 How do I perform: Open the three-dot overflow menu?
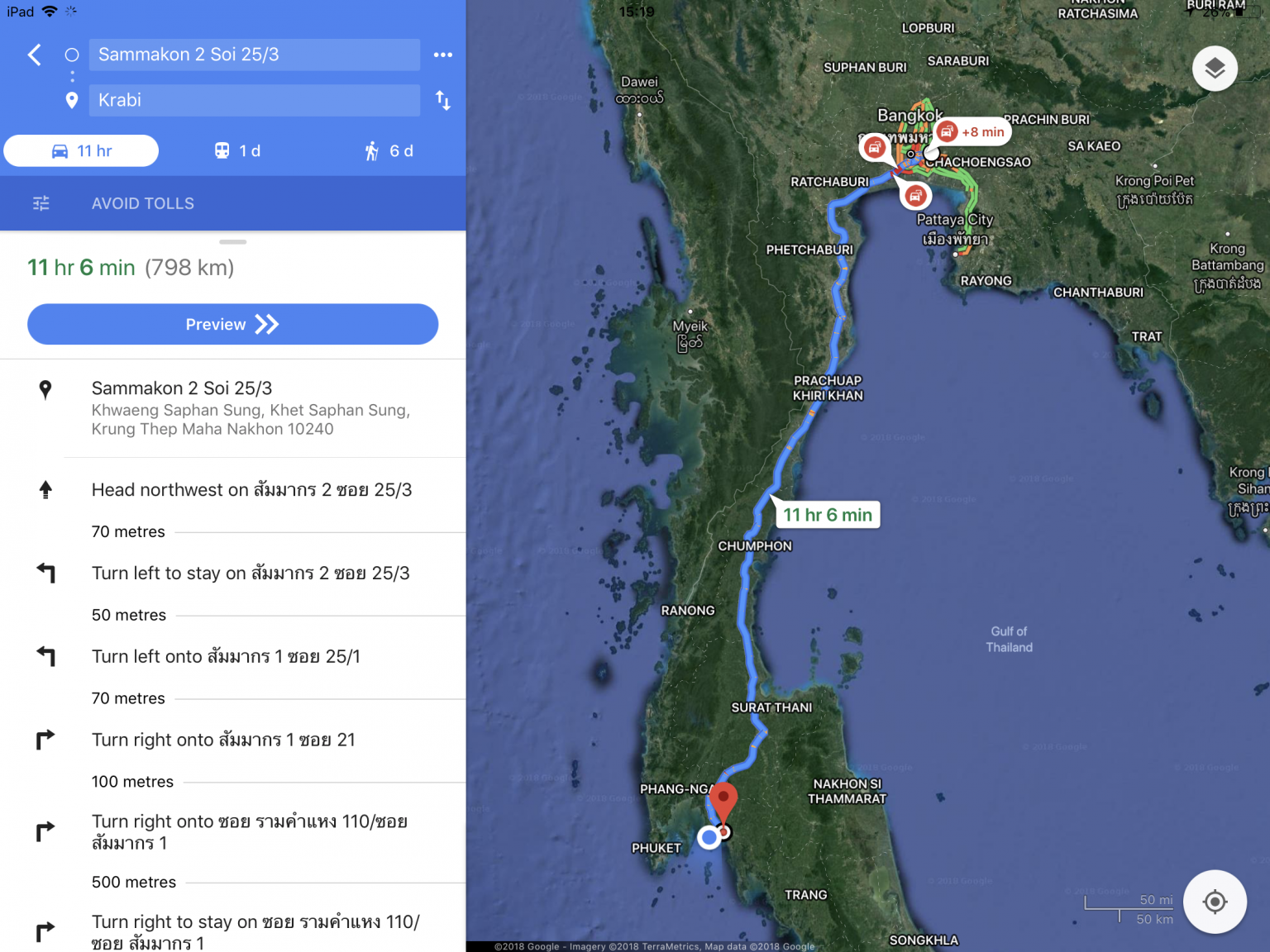(x=443, y=55)
